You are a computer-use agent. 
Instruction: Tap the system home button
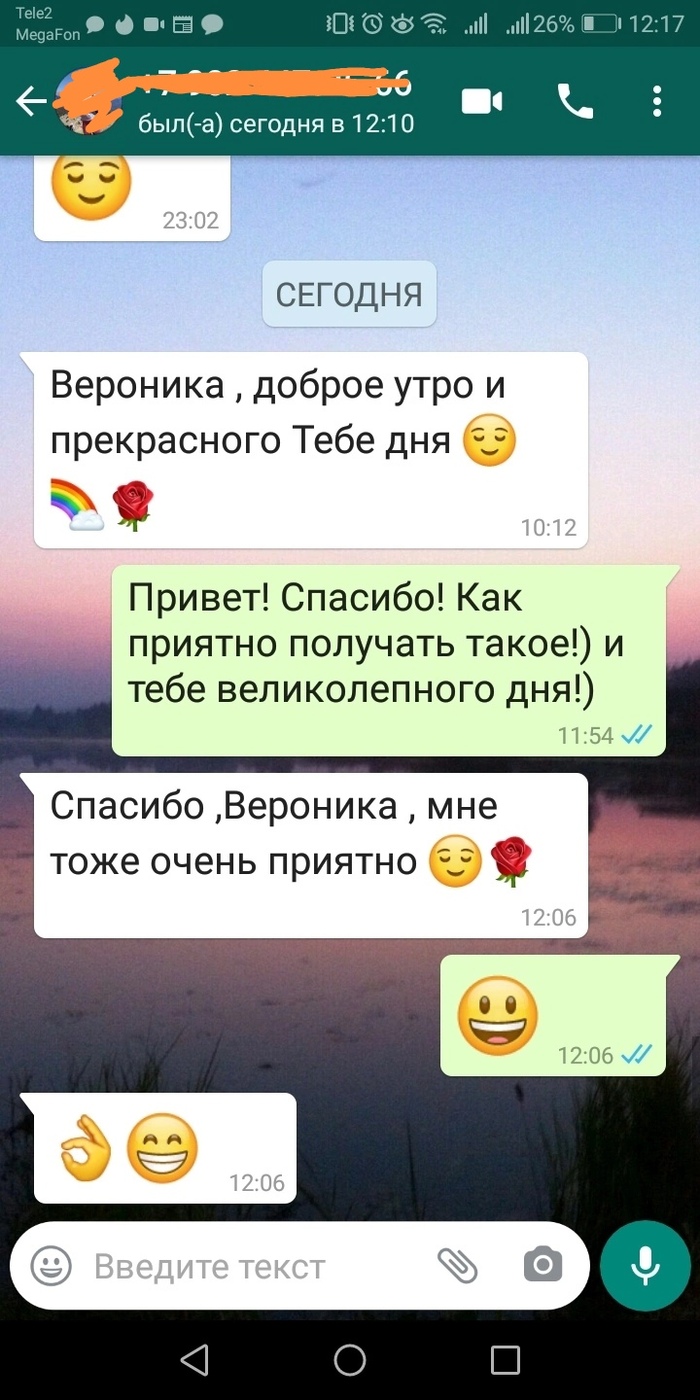click(350, 1359)
